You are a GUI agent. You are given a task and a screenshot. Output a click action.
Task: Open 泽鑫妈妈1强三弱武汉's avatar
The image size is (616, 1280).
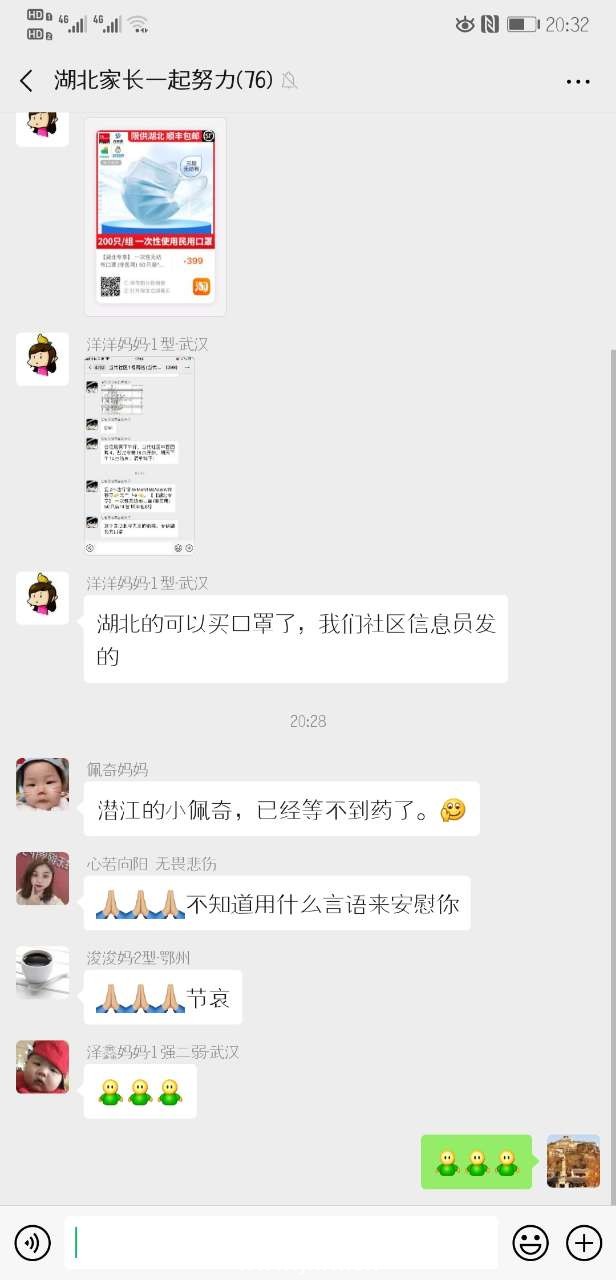43,1066
